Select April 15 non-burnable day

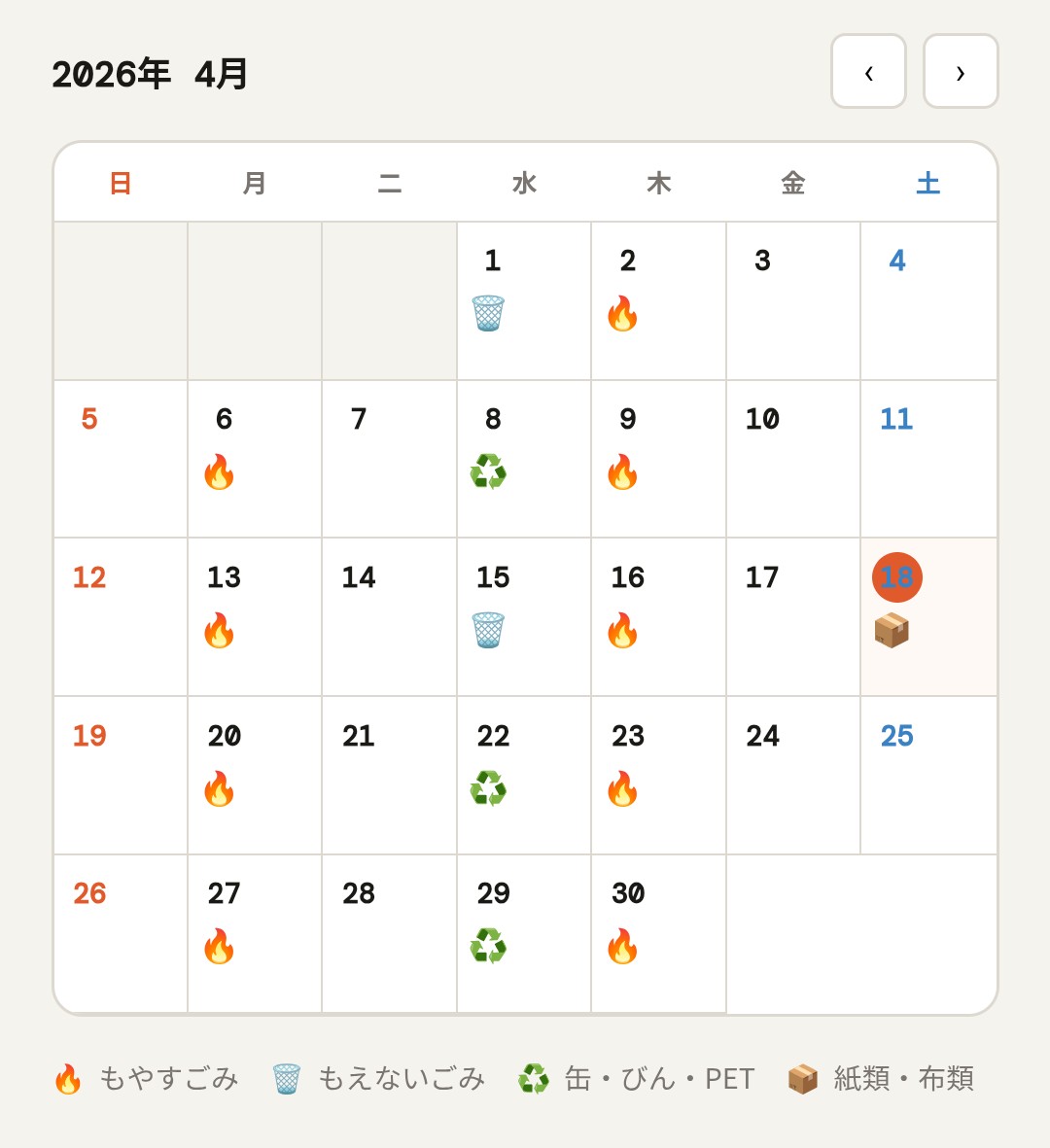tap(523, 617)
